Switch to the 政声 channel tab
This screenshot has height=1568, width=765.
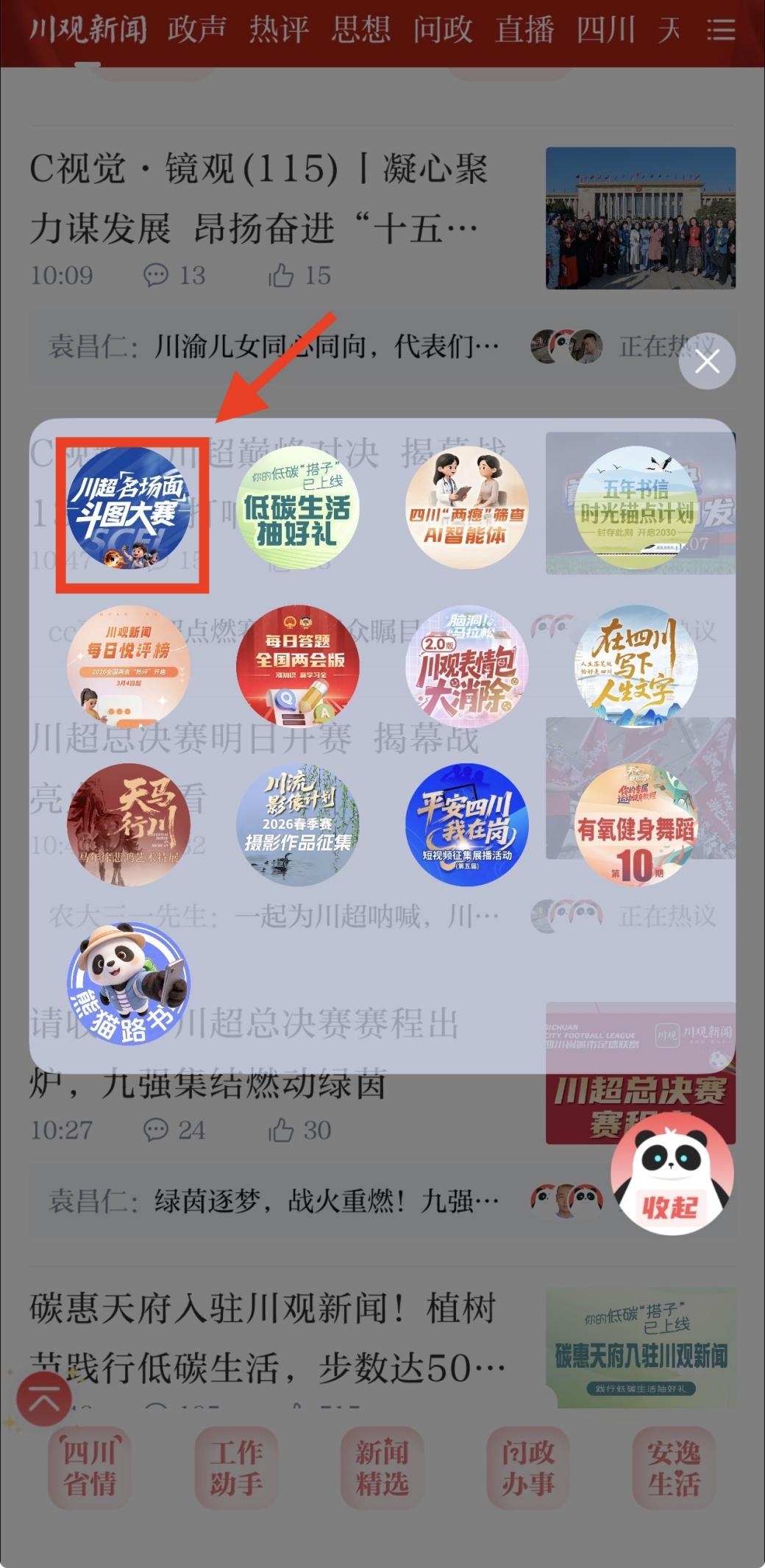pos(196,30)
